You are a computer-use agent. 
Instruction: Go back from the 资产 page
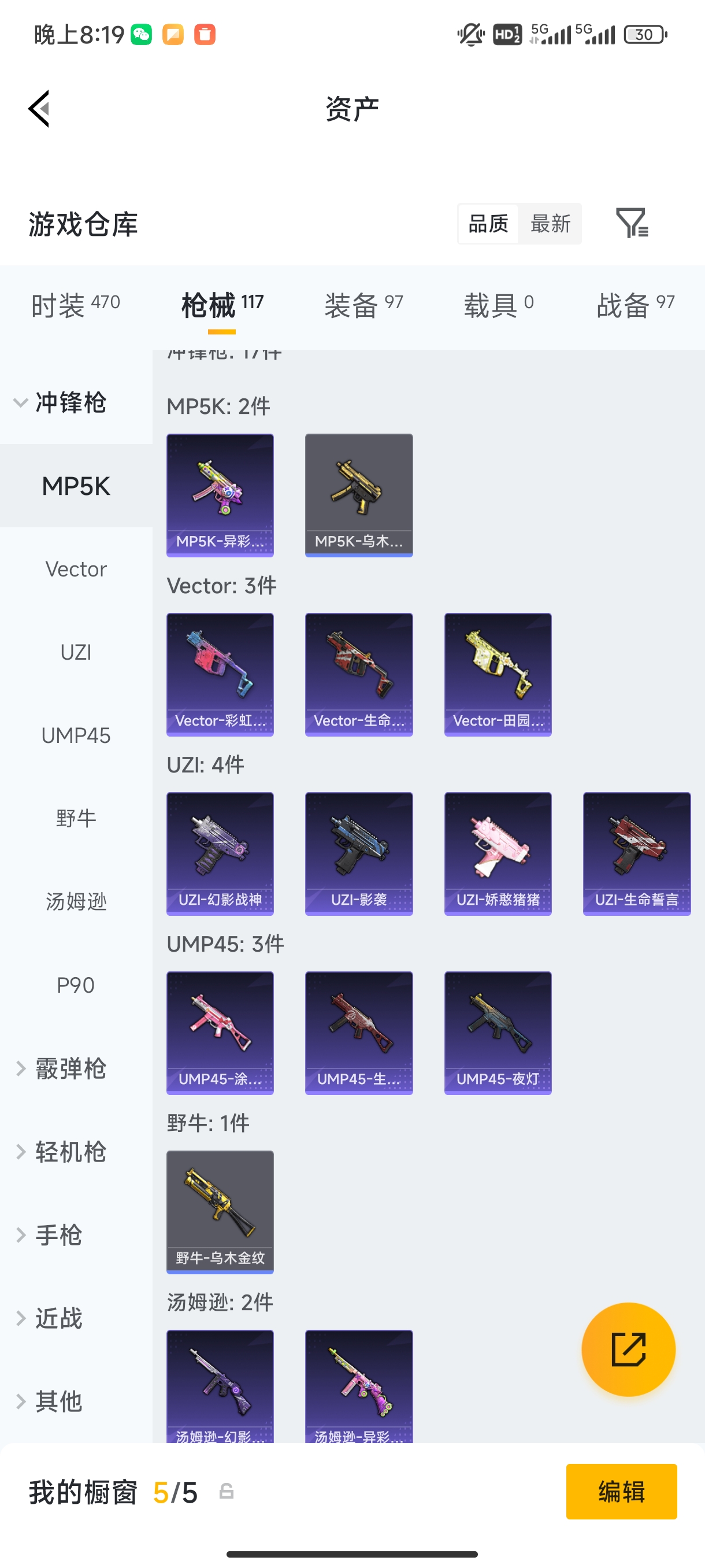[39, 110]
